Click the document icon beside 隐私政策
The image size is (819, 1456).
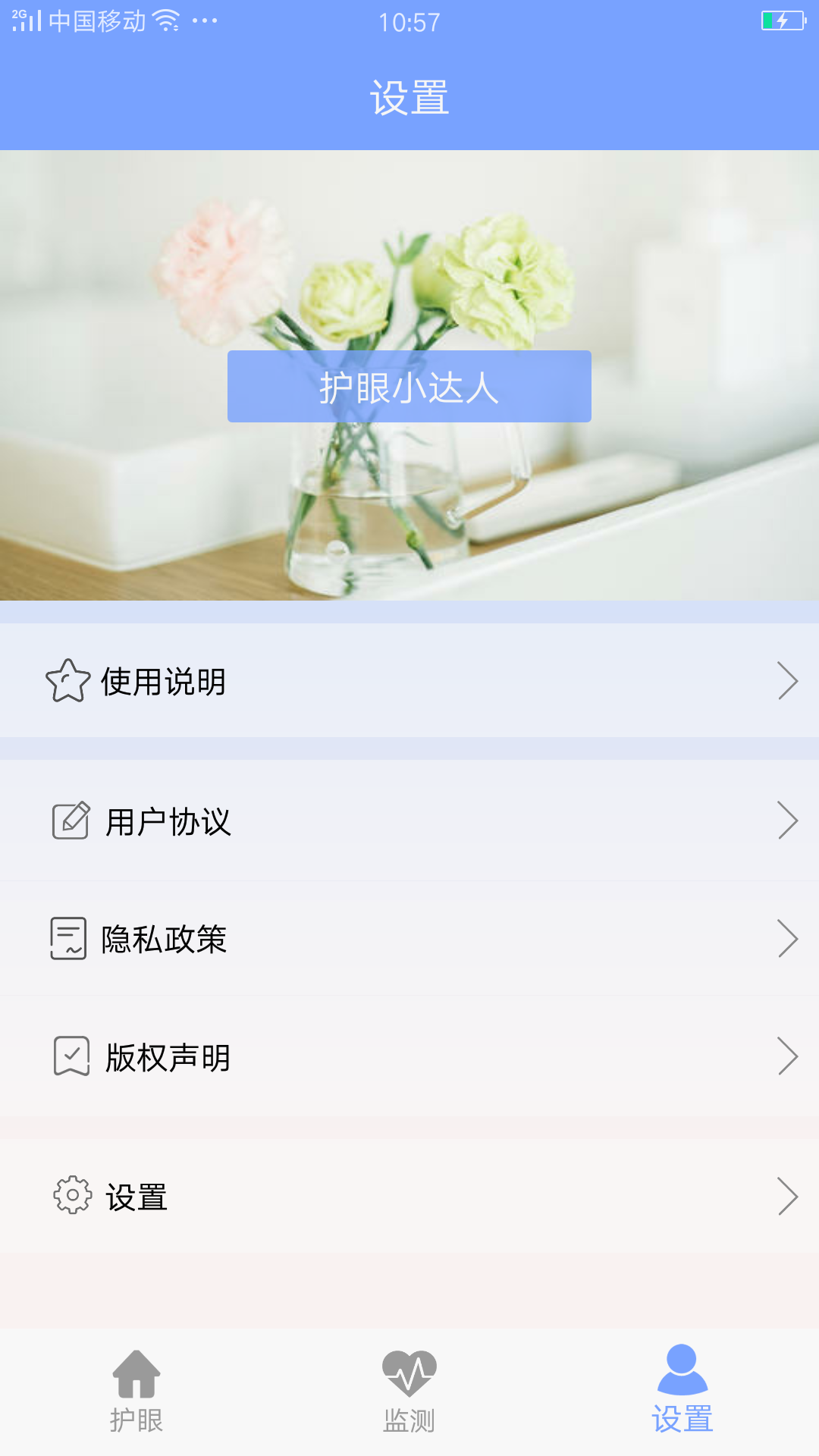(70, 940)
